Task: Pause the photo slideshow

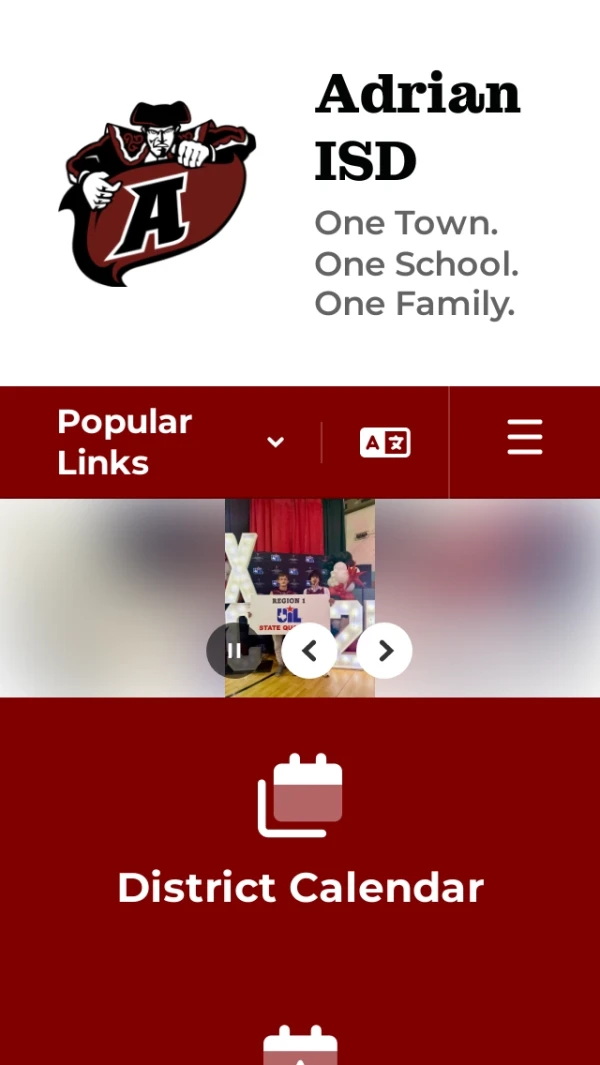Action: (x=233, y=651)
